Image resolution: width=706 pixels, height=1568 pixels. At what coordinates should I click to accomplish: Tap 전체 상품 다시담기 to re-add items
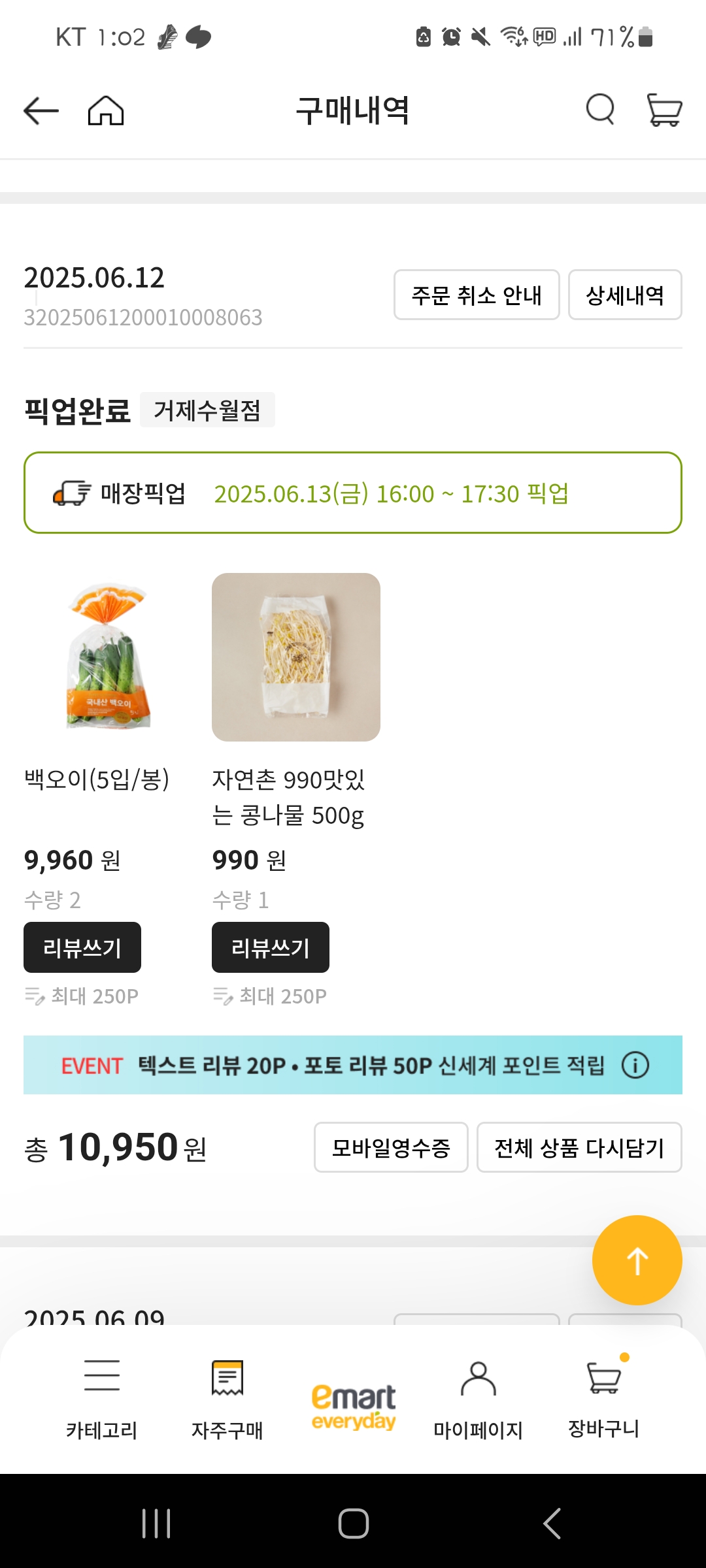(x=579, y=1147)
